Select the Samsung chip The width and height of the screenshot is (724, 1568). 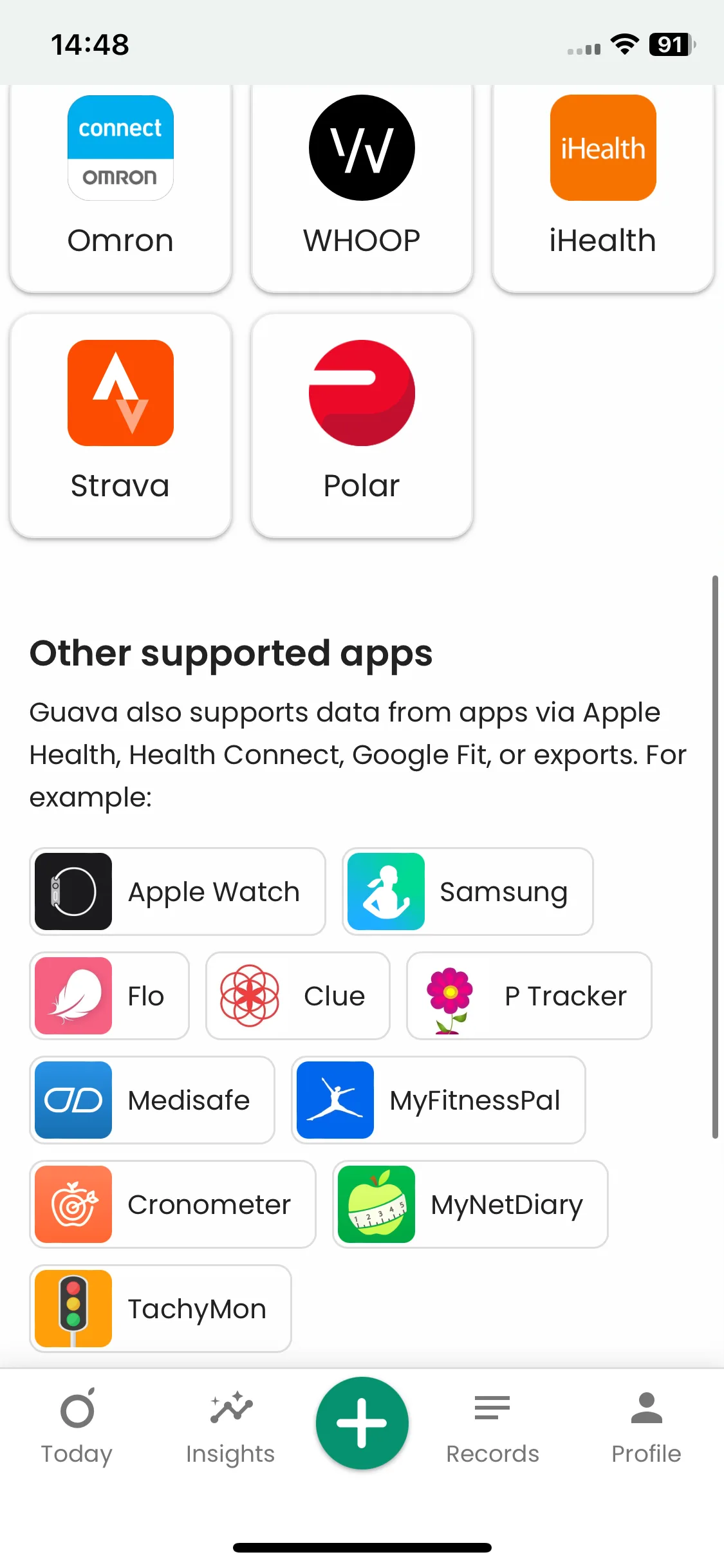click(x=467, y=891)
